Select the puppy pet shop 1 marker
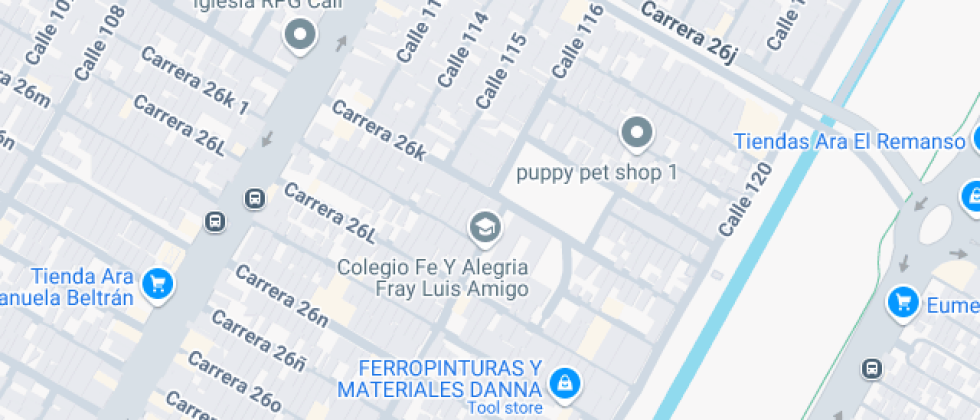 coord(636,131)
